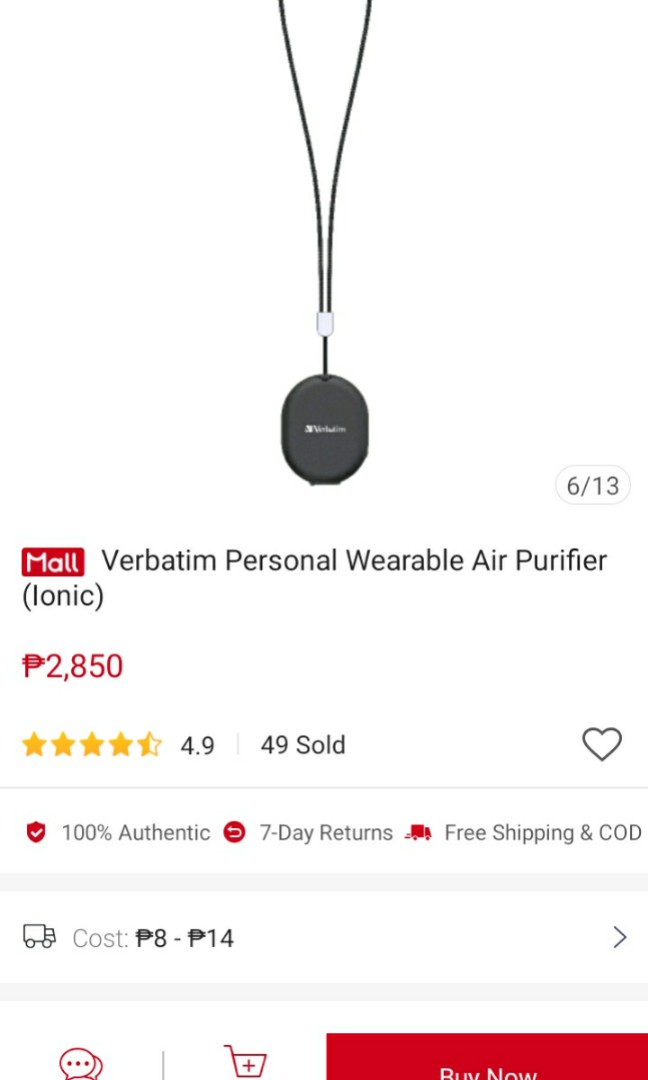This screenshot has height=1080, width=648.
Task: Open shipping cost details row
Action: 324,937
